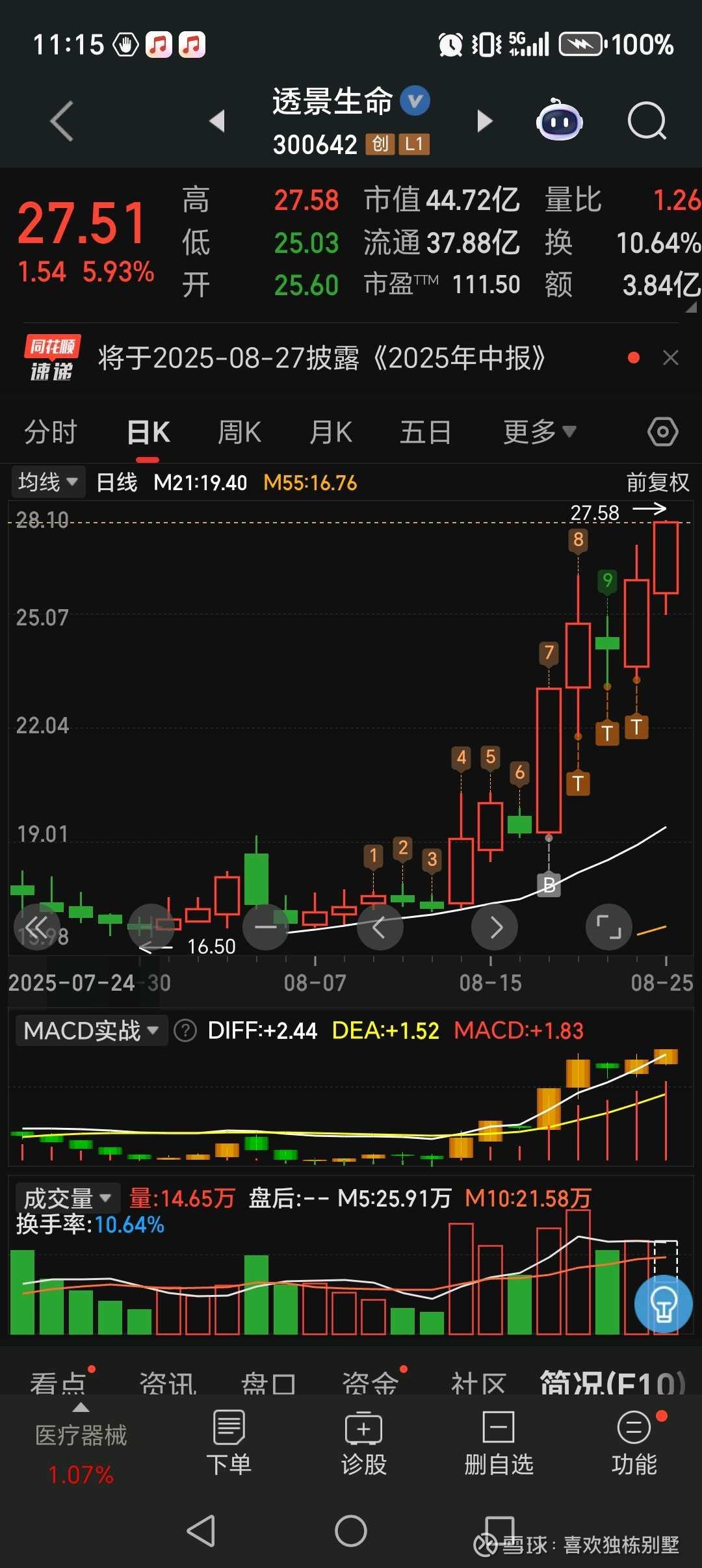The height and width of the screenshot is (1568, 702).
Task: Go back using the top-left arrow
Action: coord(62,121)
